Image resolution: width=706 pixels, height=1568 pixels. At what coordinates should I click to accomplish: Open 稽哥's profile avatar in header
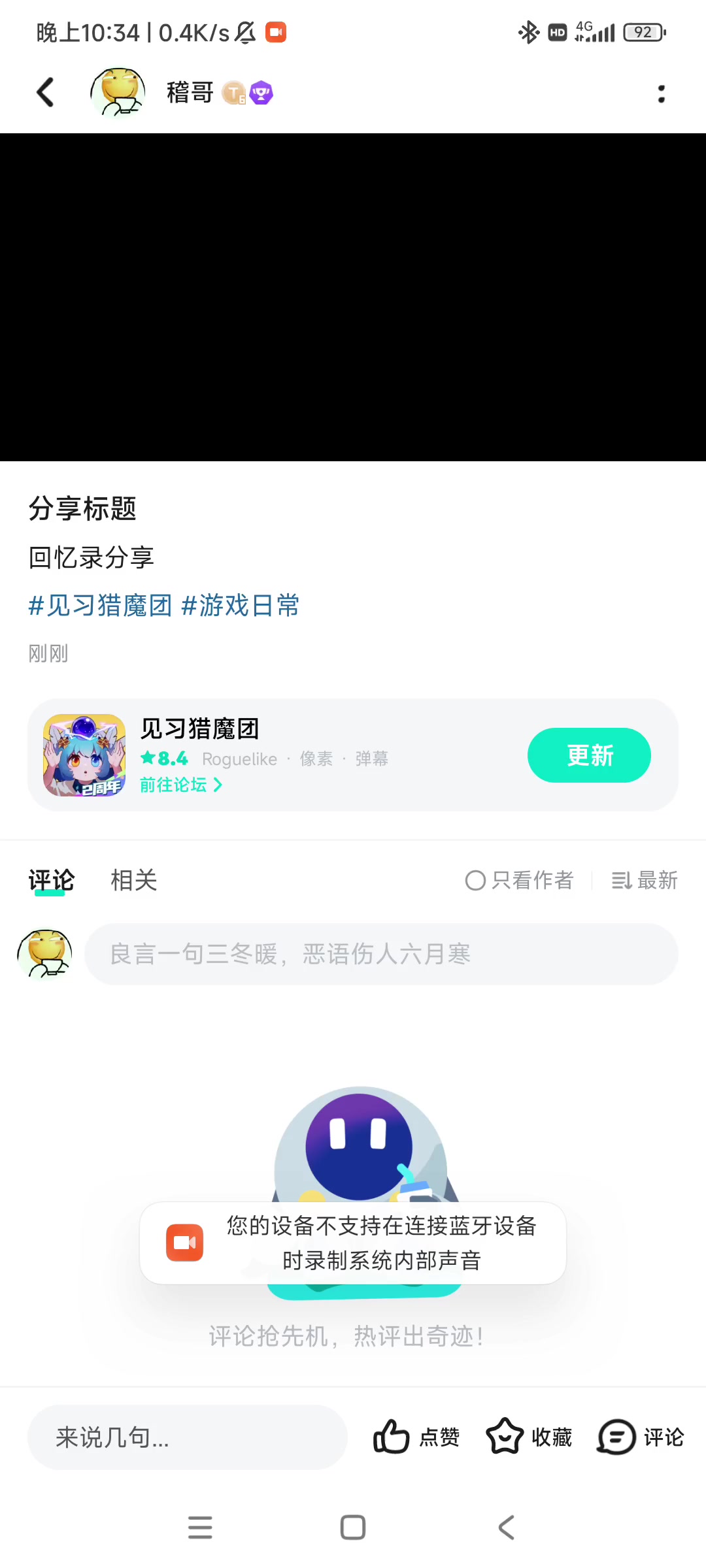(118, 92)
